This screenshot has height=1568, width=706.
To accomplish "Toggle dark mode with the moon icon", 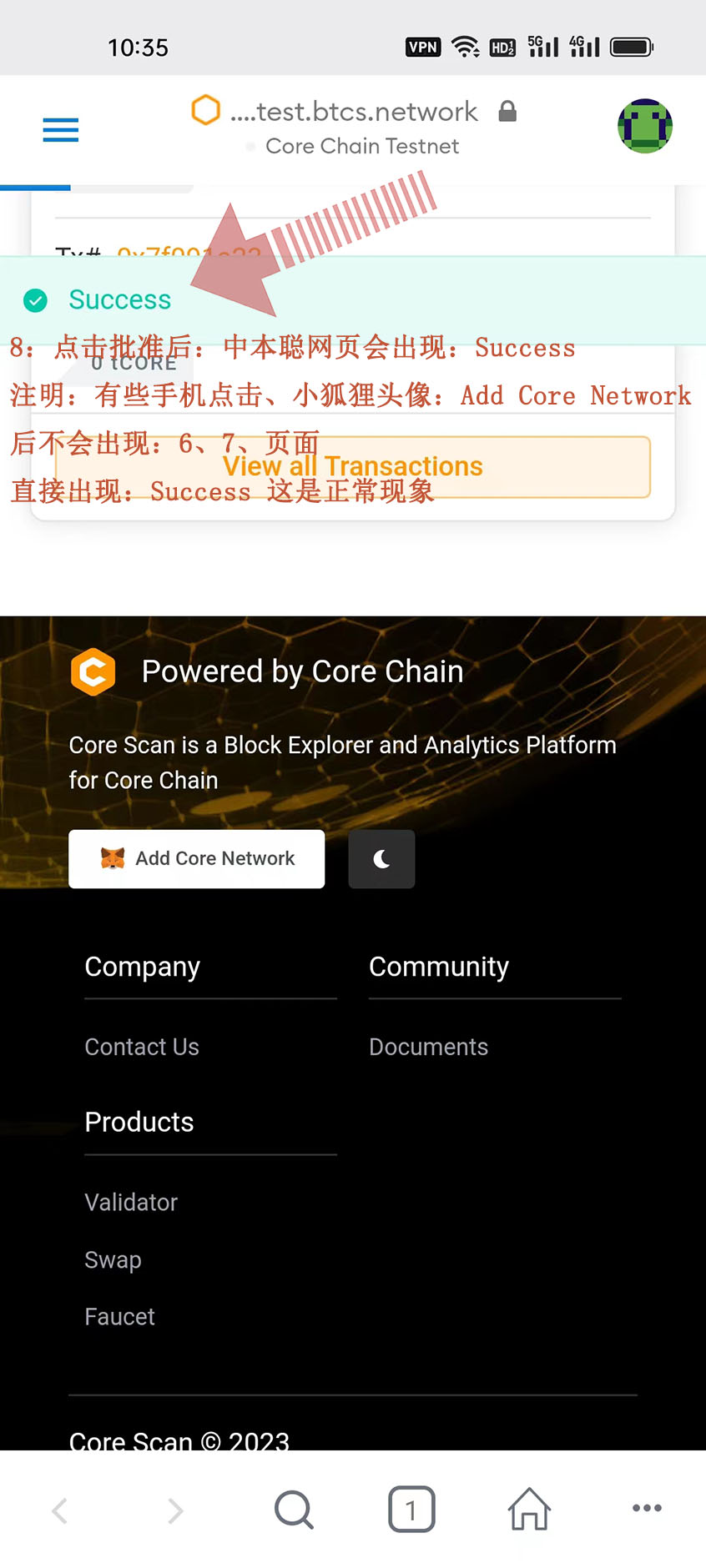I will (381, 859).
